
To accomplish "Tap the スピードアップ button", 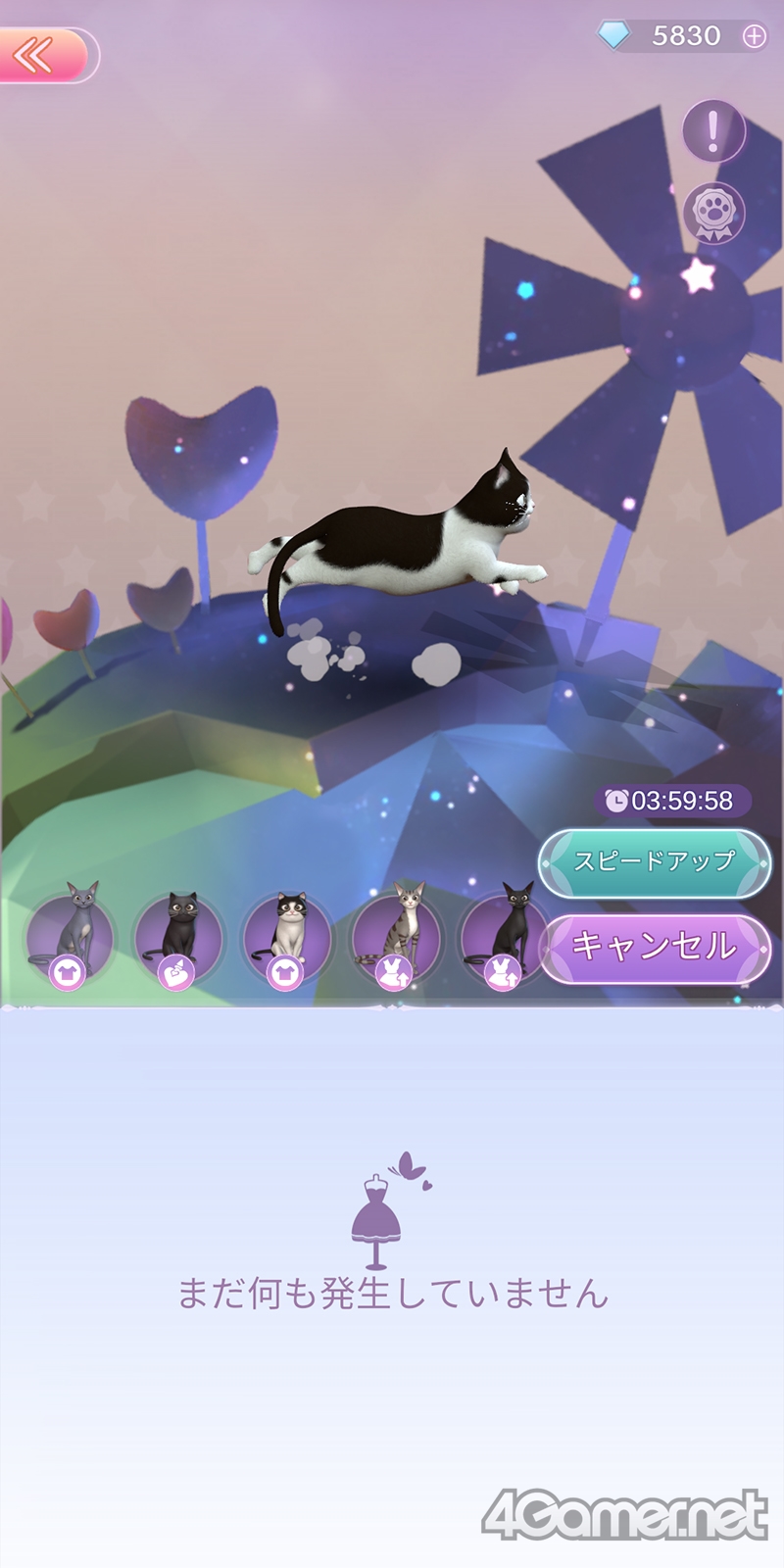I will (x=655, y=862).
